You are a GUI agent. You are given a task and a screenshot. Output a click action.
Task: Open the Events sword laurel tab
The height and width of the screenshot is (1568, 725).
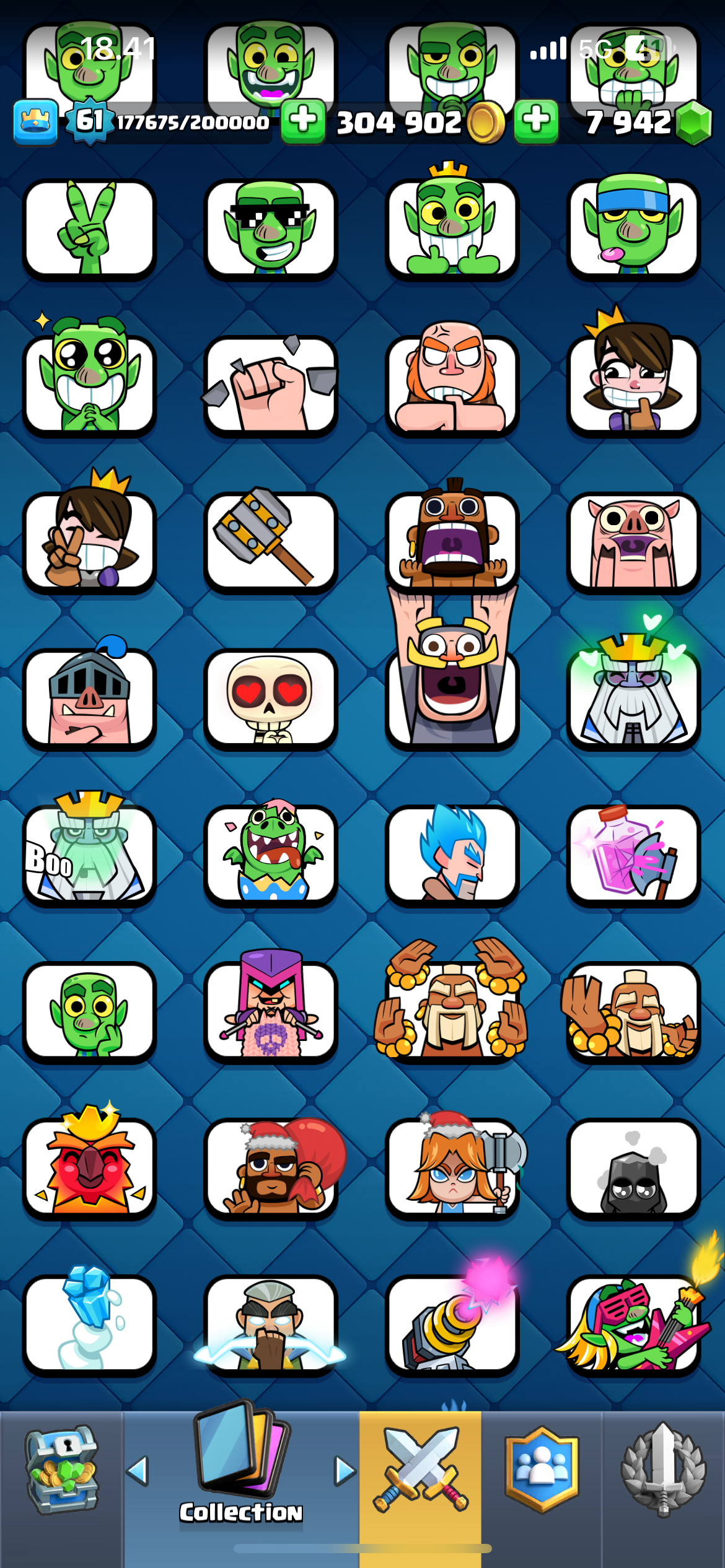tap(663, 1470)
